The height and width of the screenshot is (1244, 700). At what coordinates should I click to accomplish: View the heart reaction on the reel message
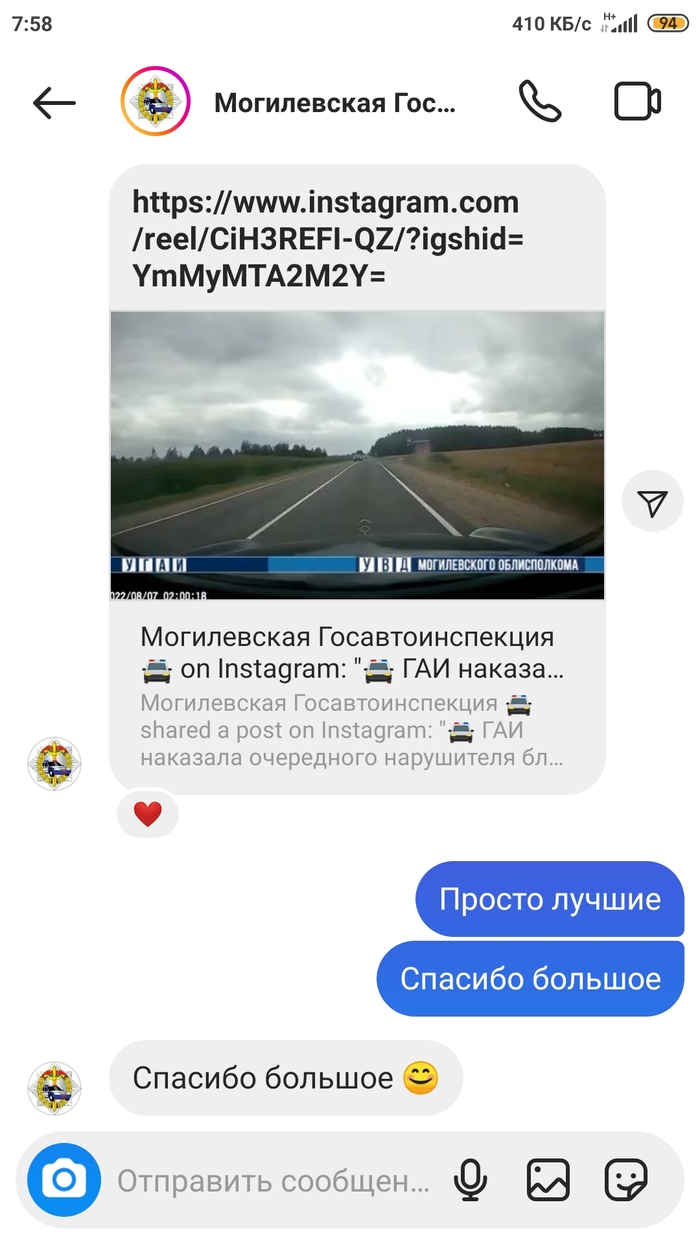coord(148,814)
